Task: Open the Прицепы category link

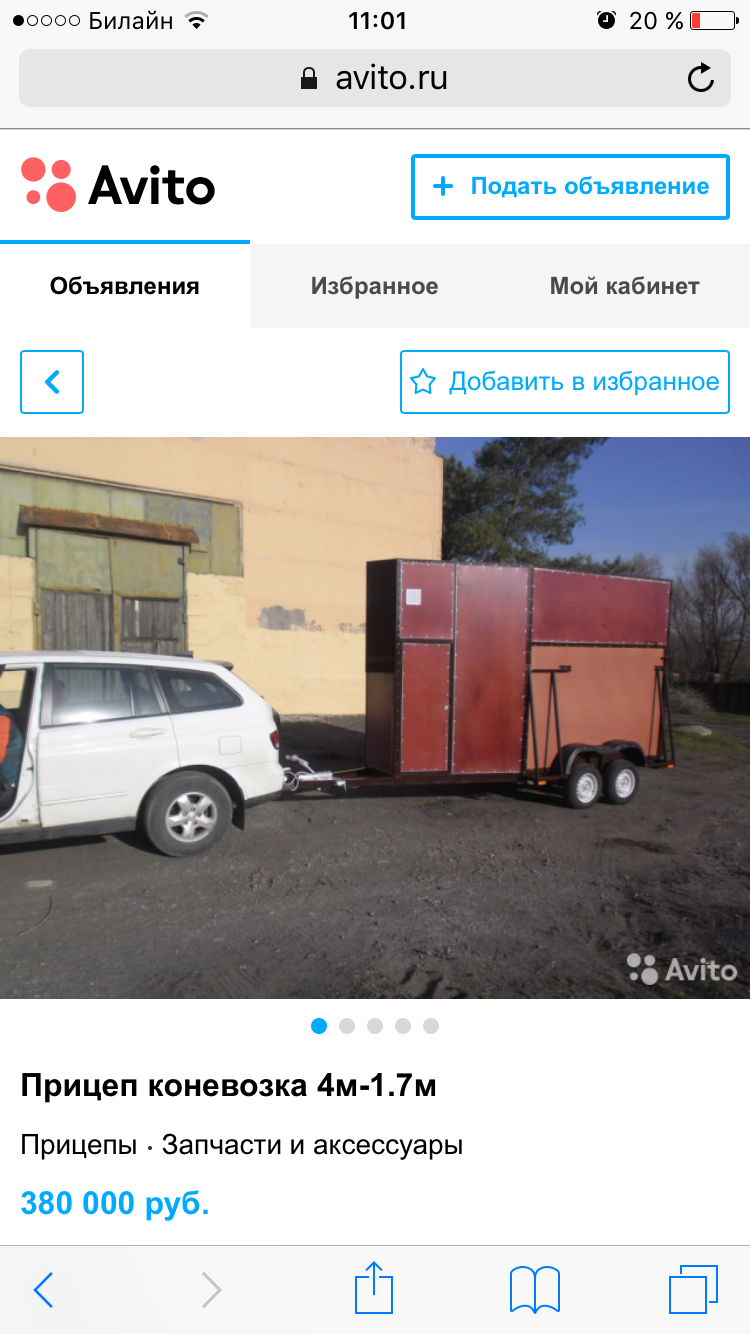Action: point(79,1145)
